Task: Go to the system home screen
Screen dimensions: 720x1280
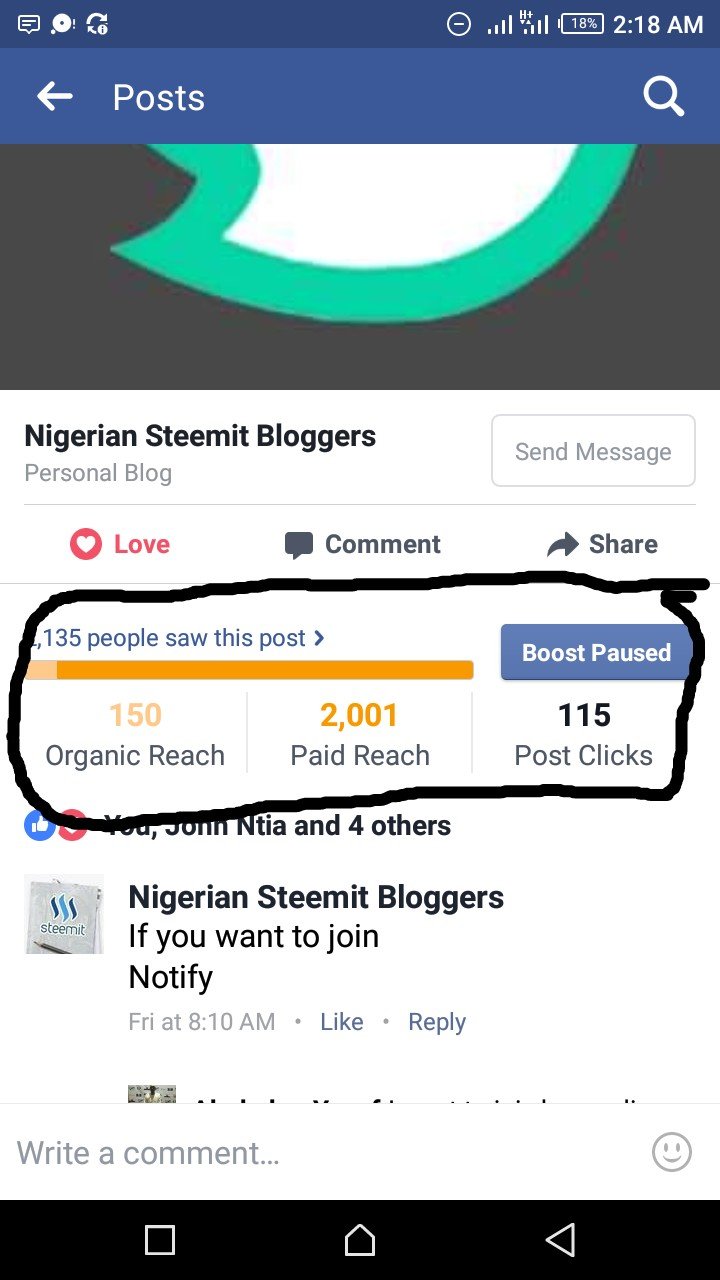Action: click(360, 1240)
